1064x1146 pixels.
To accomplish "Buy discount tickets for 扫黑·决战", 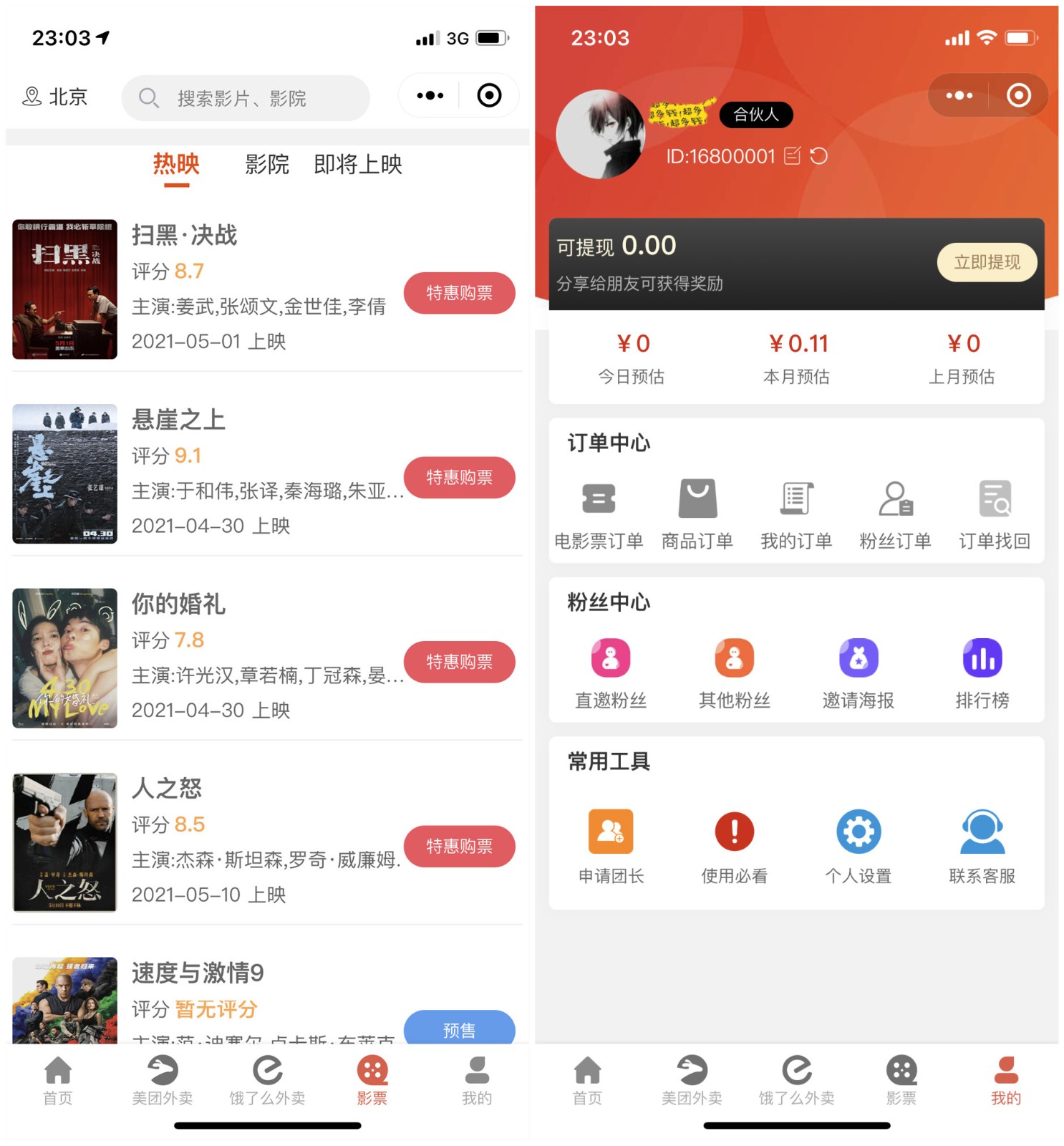I will pos(459,293).
